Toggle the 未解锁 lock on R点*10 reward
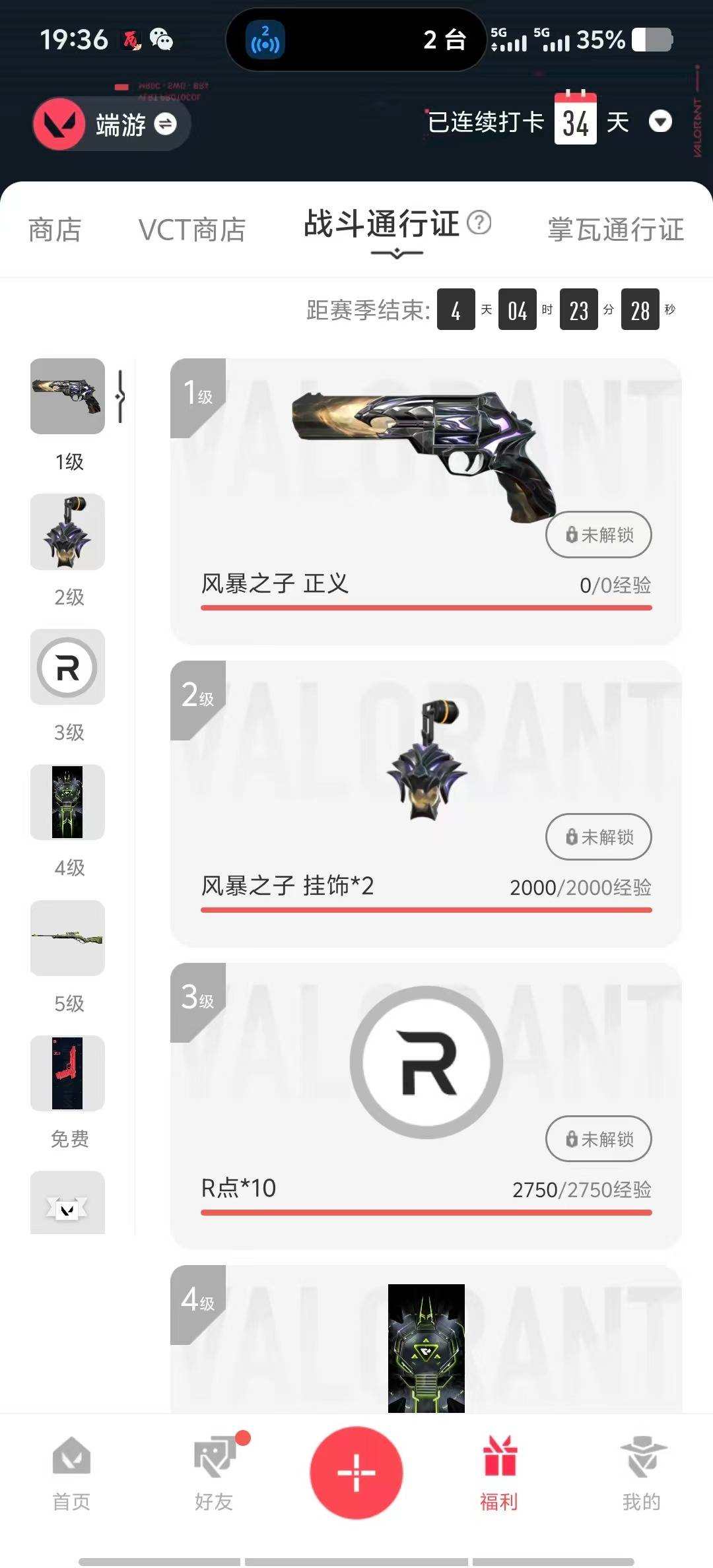This screenshot has height=1568, width=713. (597, 1139)
